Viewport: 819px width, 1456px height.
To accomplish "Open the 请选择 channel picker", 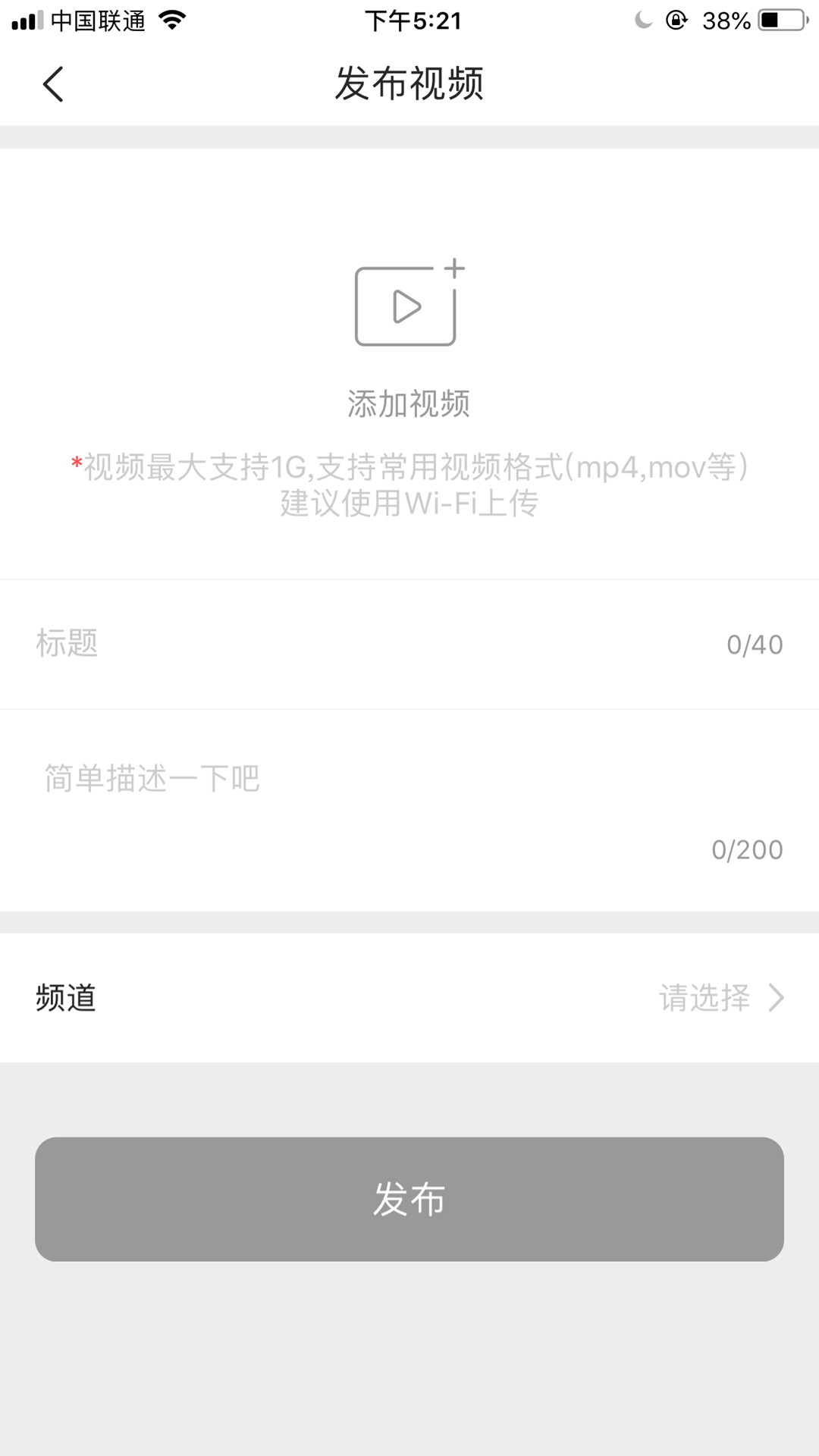I will [706, 998].
